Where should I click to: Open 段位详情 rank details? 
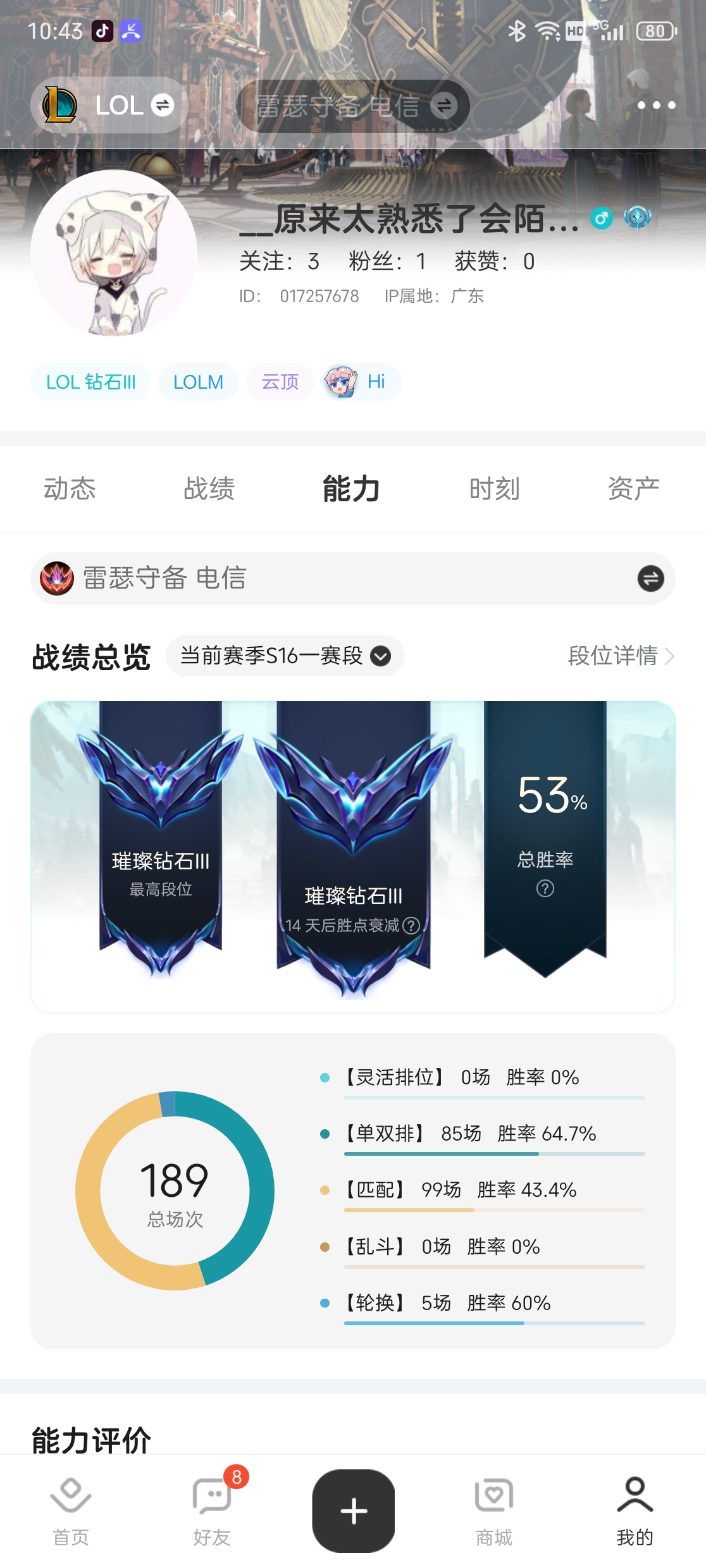click(621, 656)
